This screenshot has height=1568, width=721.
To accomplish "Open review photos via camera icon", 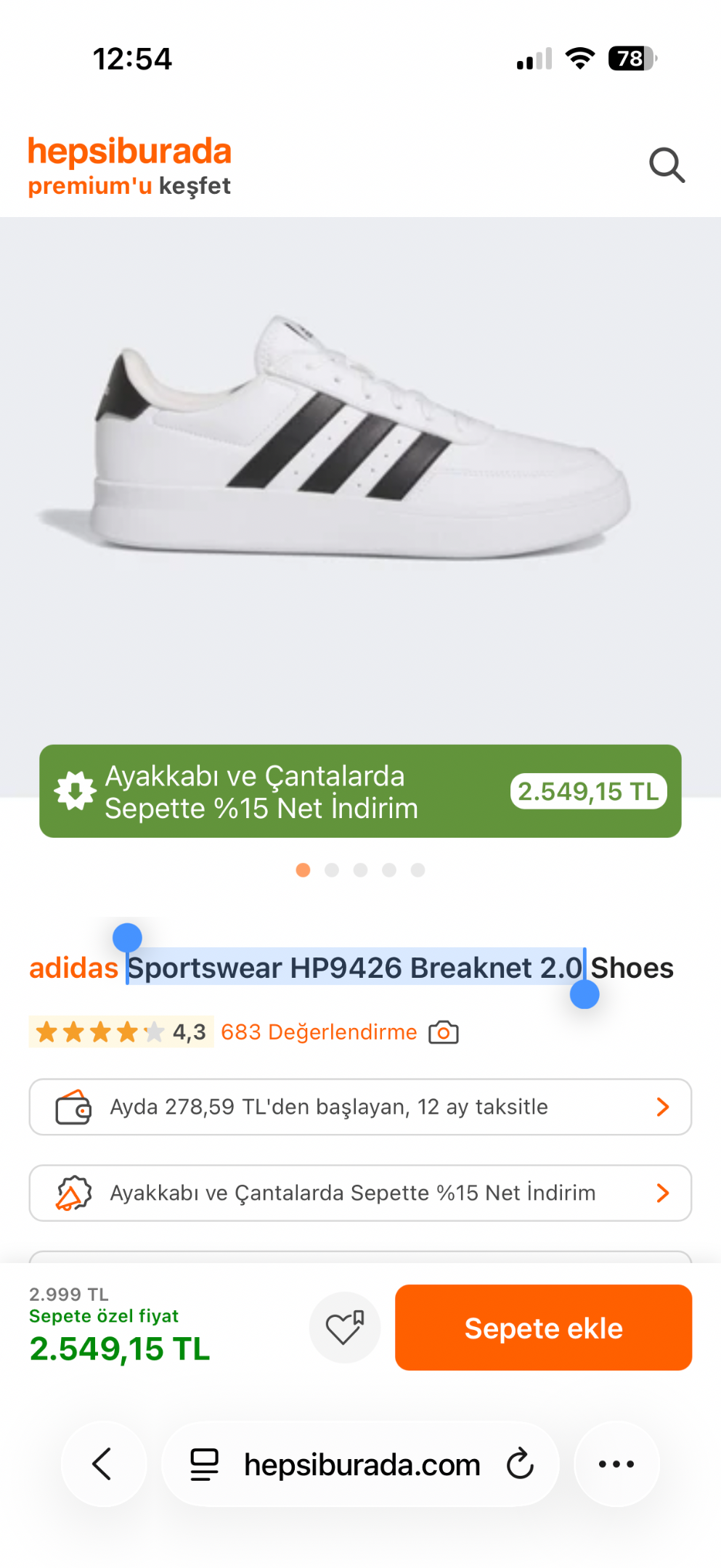I will pyautogui.click(x=444, y=1032).
